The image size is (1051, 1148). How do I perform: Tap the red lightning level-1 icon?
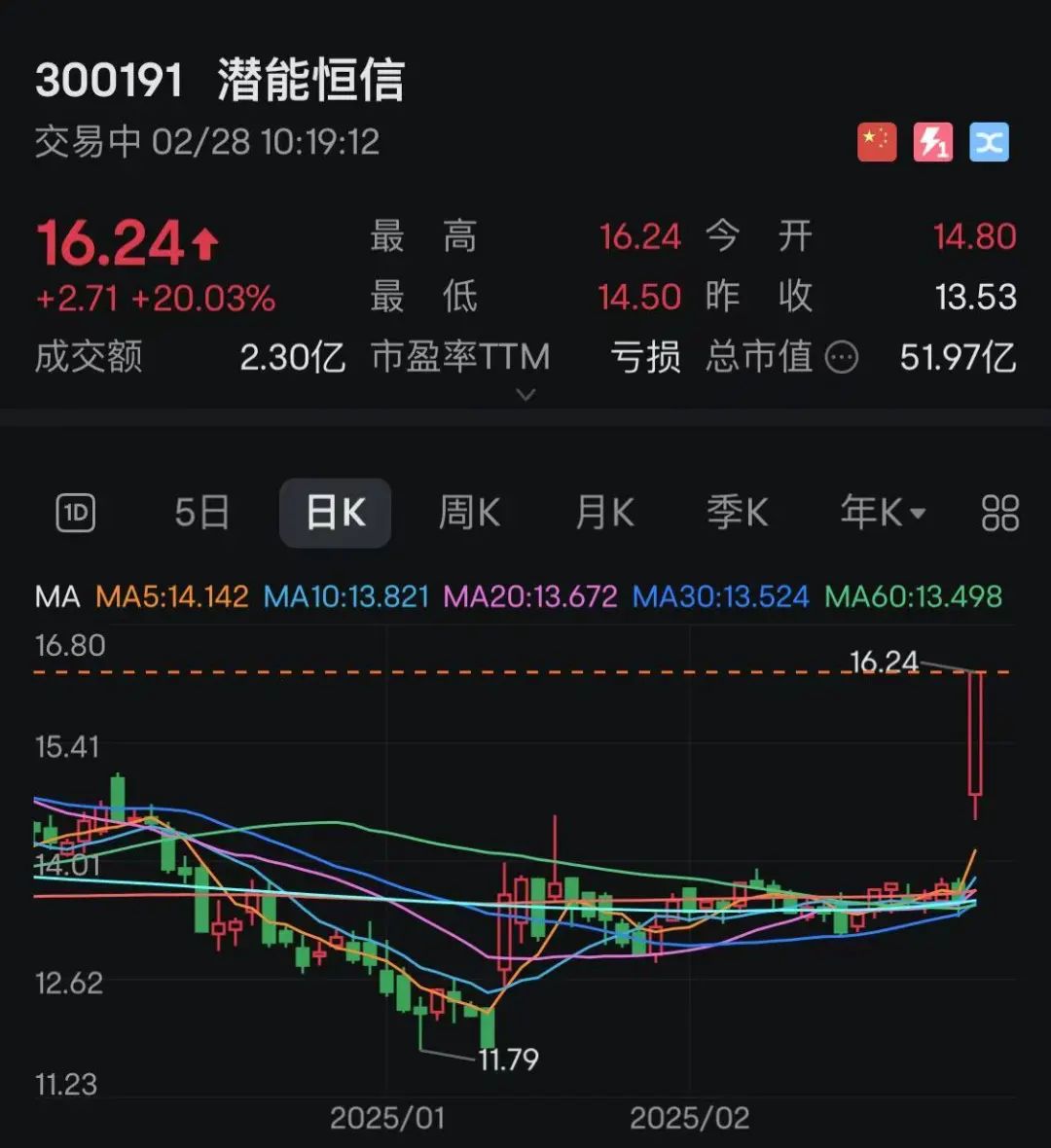933,142
